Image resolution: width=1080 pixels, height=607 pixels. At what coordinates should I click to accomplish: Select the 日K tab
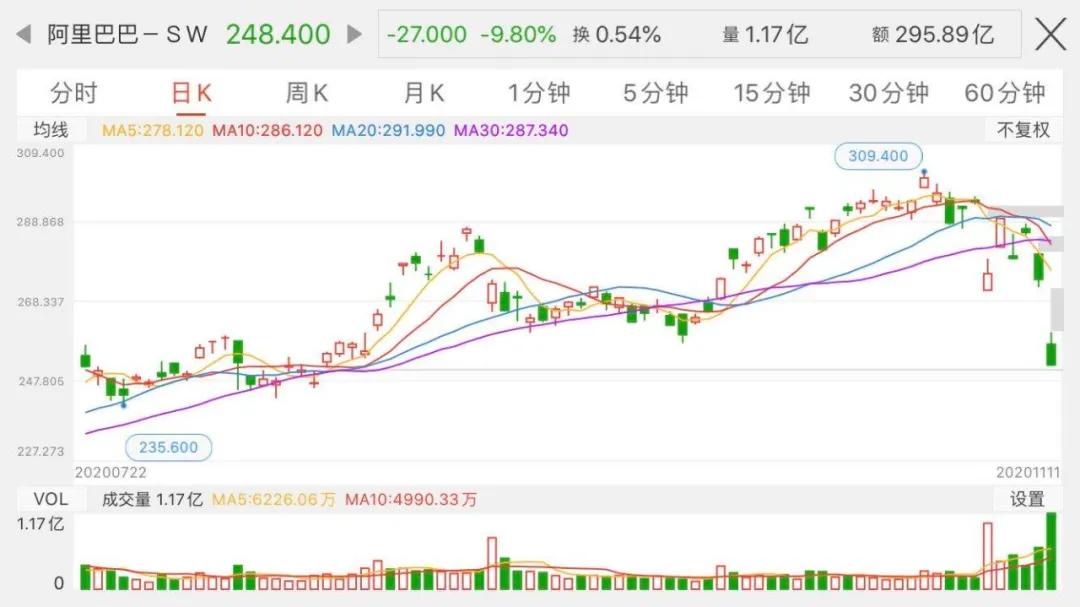[191, 93]
